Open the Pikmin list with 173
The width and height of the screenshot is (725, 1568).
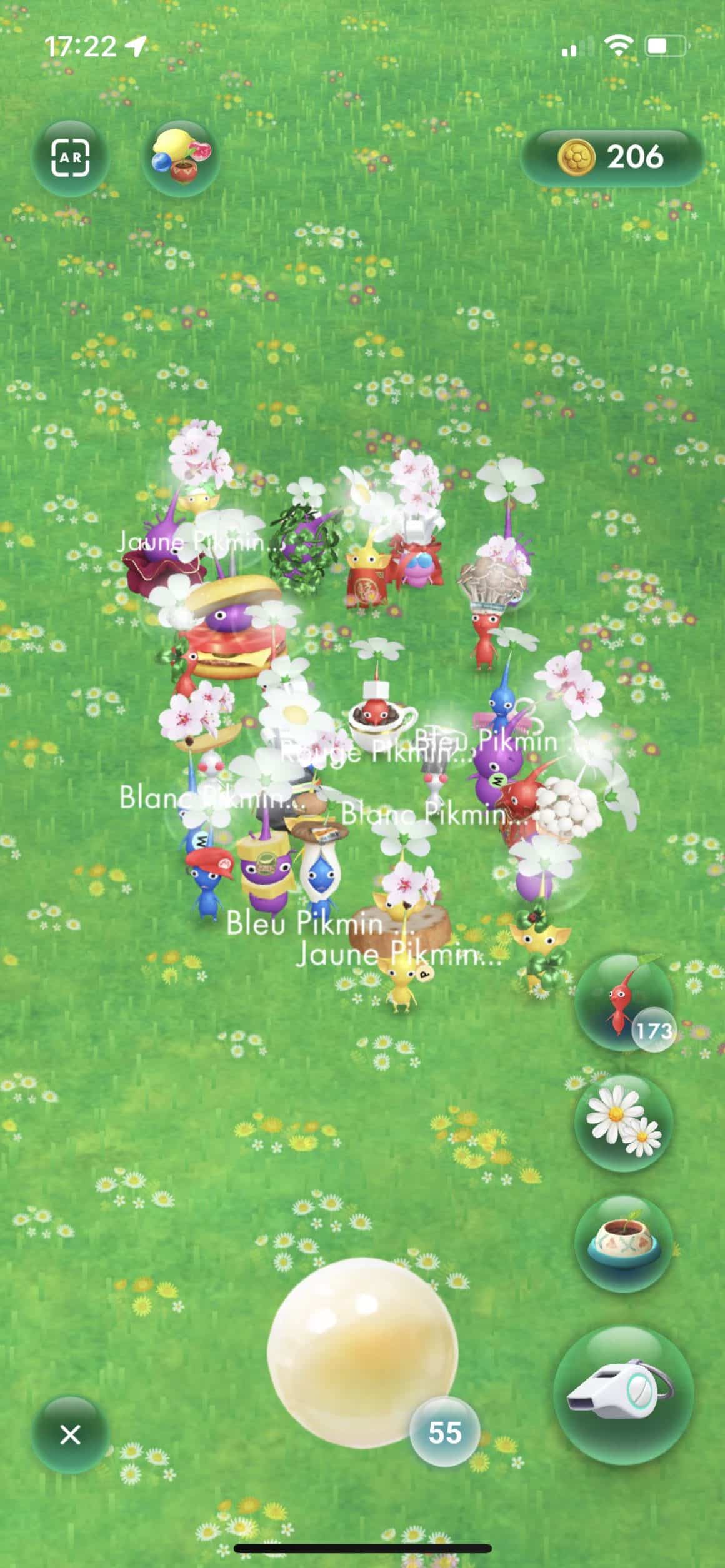(623, 1003)
